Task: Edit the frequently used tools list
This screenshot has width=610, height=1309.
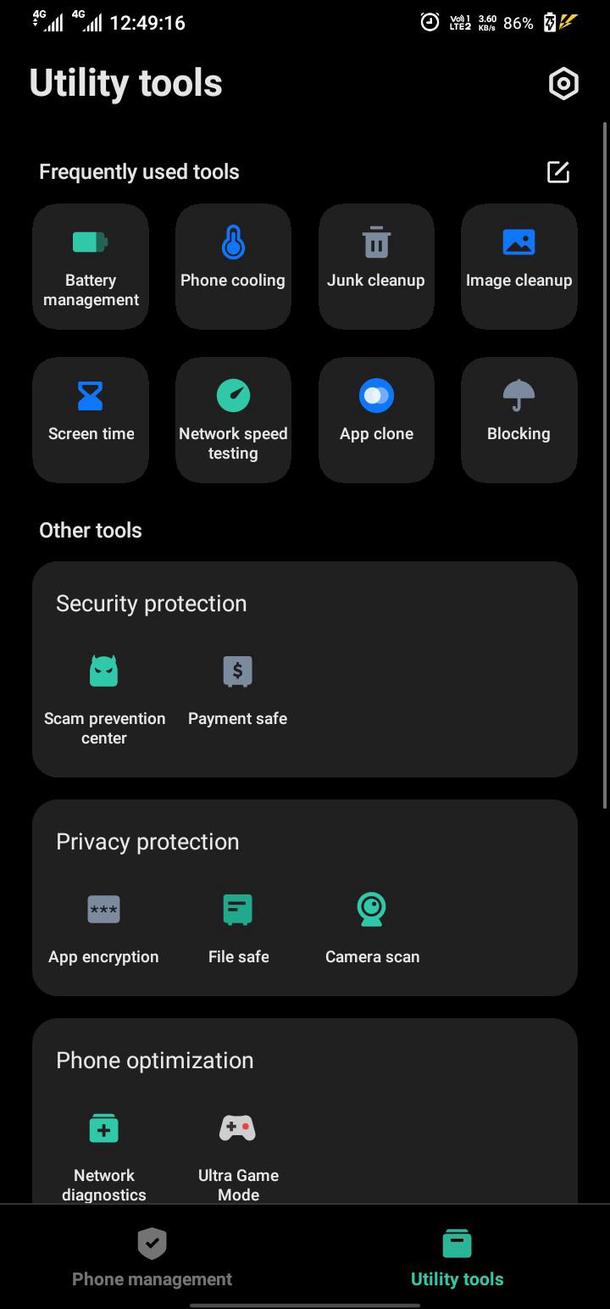Action: (x=558, y=172)
